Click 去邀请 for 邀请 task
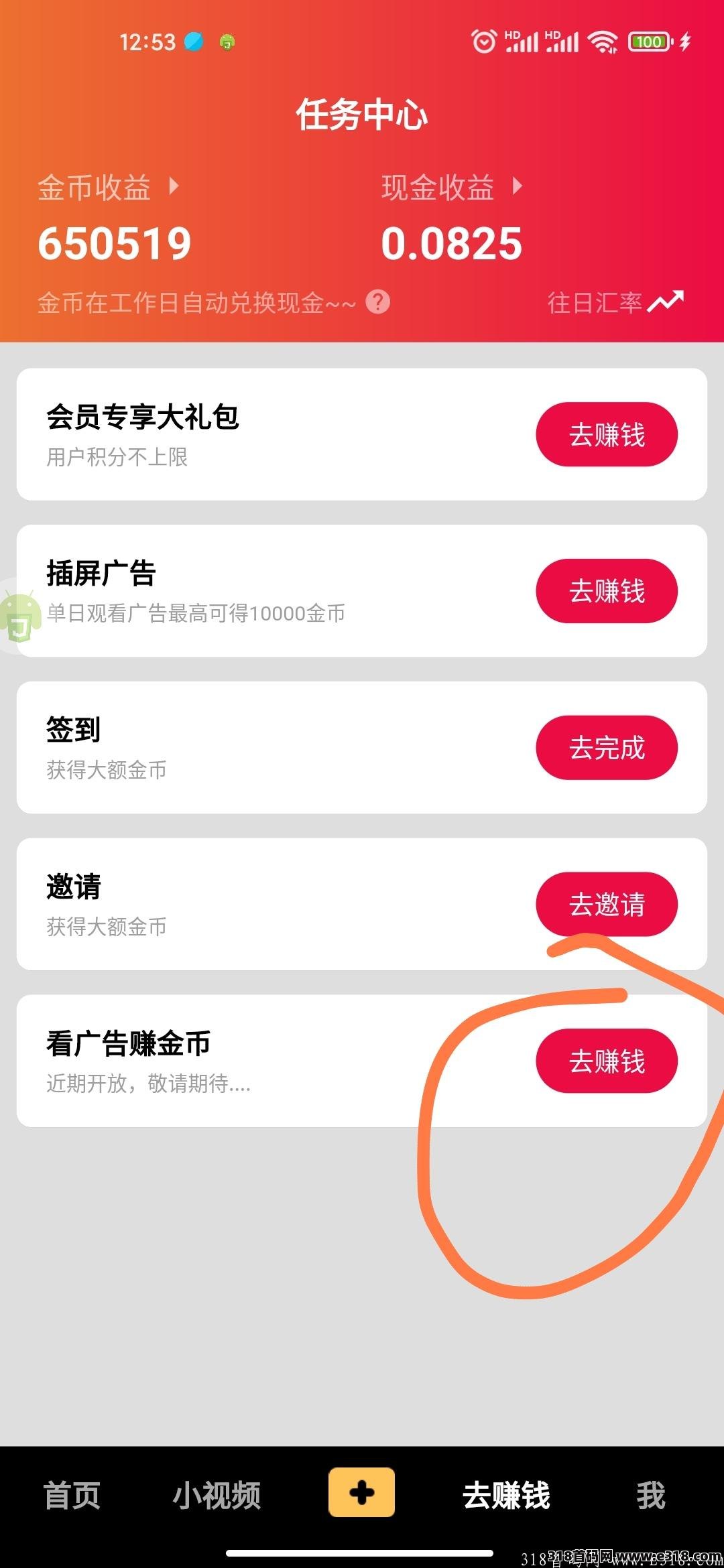Viewport: 724px width, 1568px height. tap(605, 905)
